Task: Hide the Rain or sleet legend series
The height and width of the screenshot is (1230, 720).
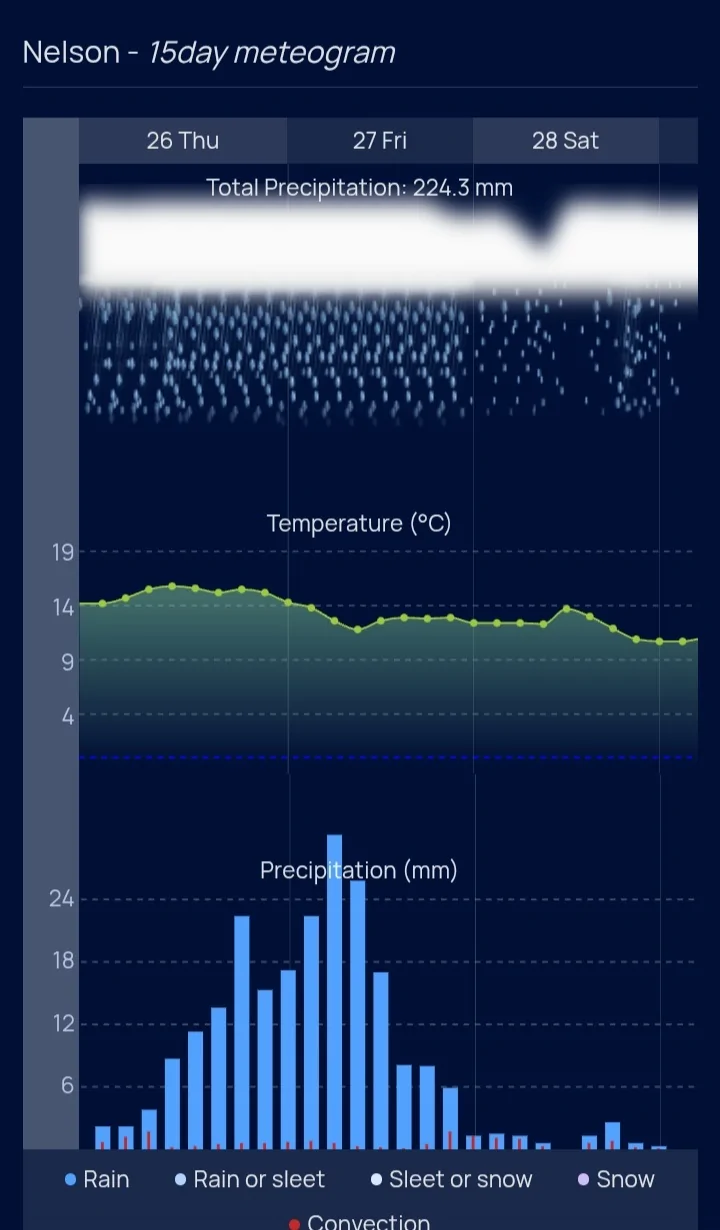Action: (250, 1180)
